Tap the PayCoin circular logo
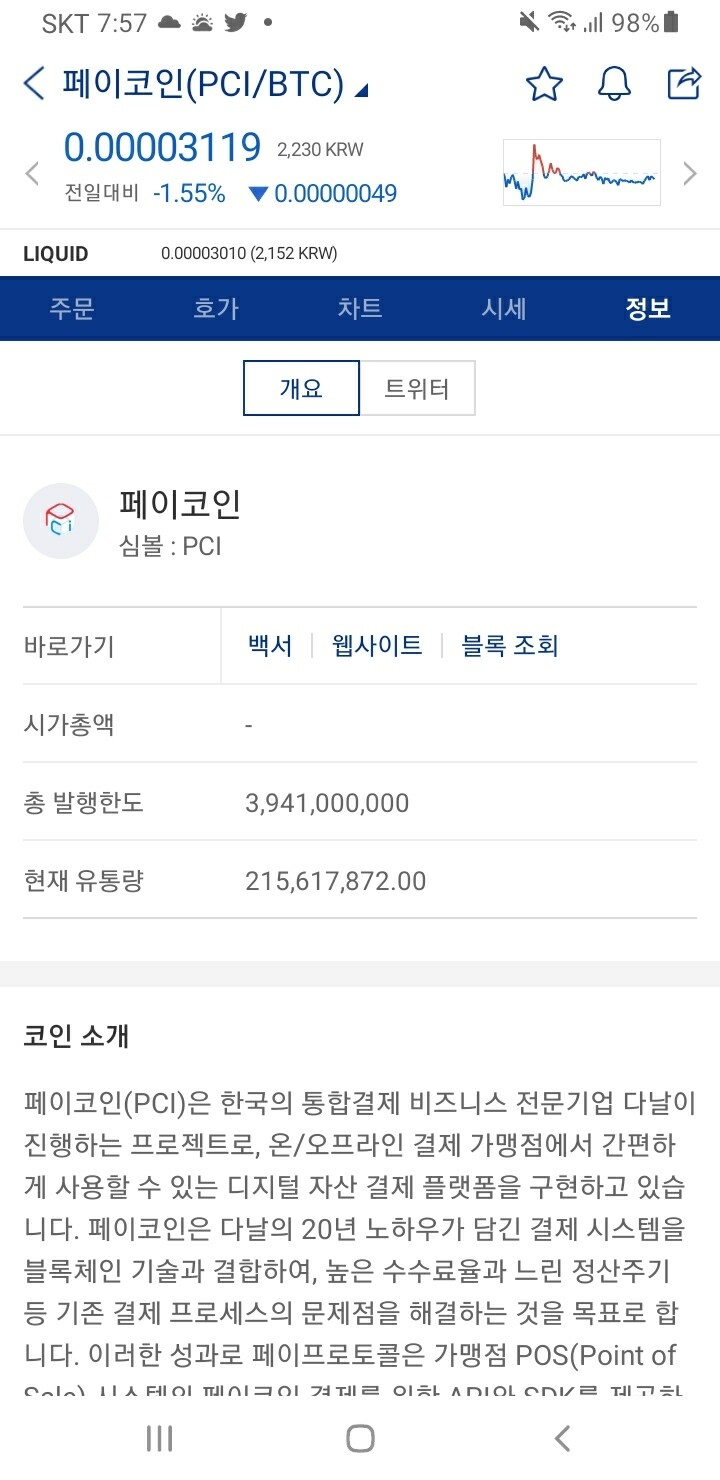The width and height of the screenshot is (720, 1480). coord(61,520)
